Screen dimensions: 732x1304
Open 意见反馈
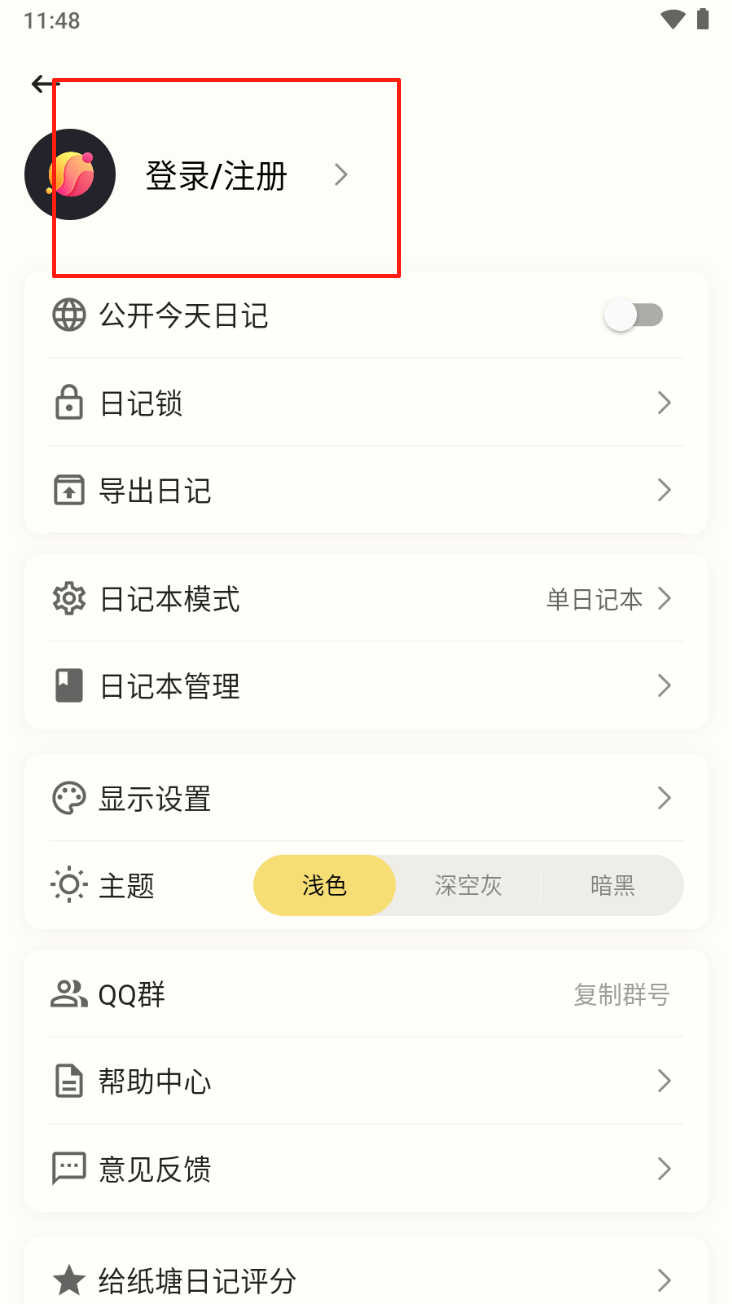(366, 1169)
